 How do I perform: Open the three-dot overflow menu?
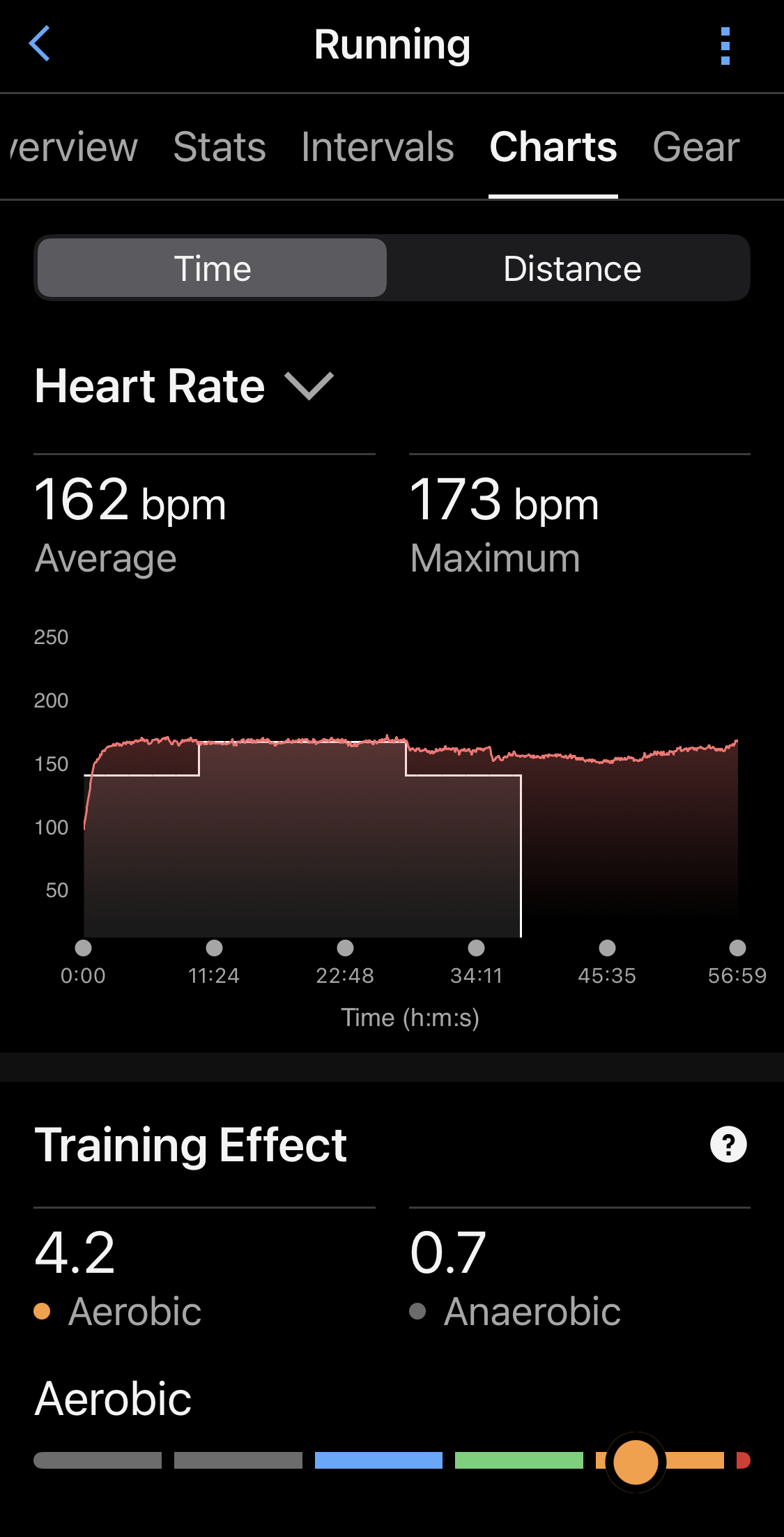click(x=725, y=46)
